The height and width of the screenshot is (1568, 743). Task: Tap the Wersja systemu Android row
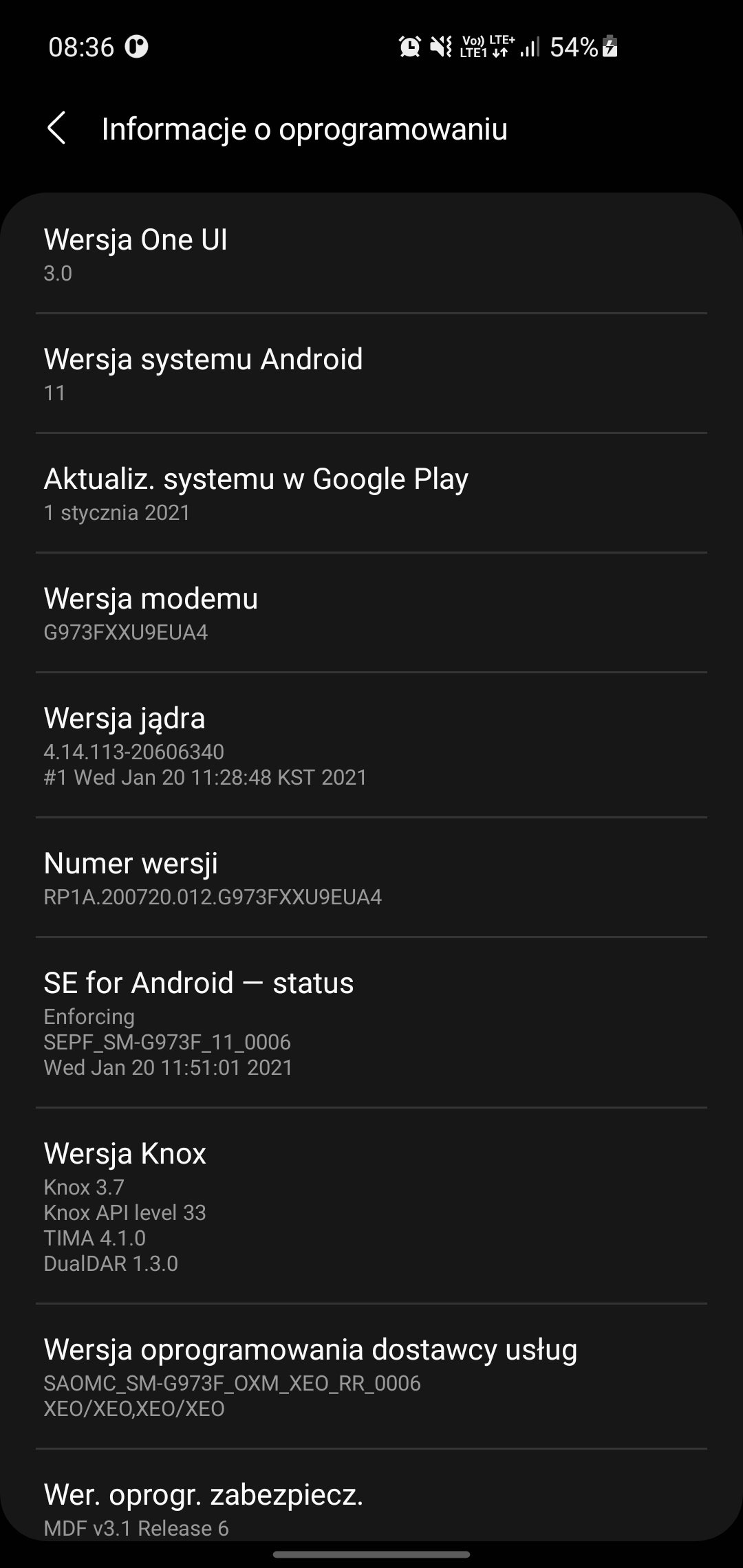371,373
